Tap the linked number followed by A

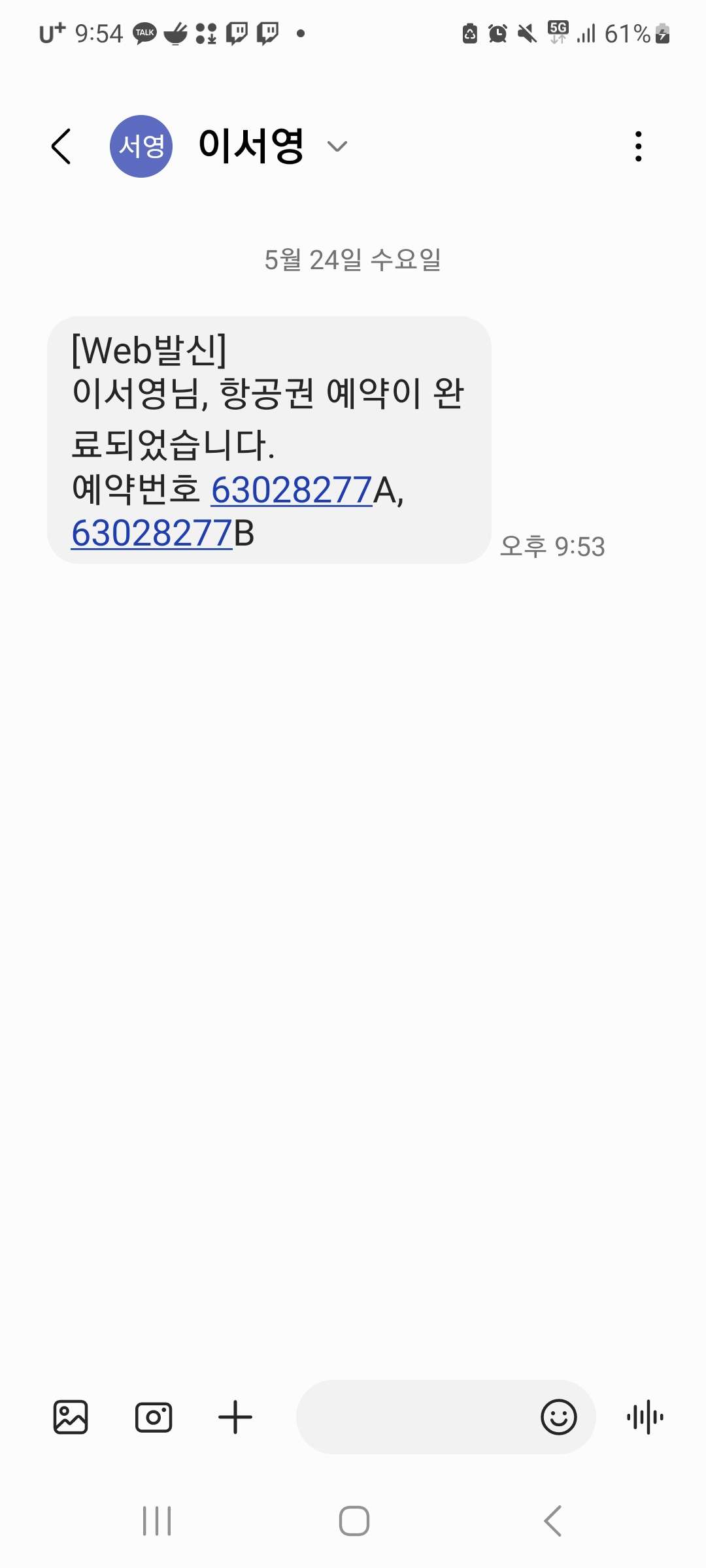pos(292,490)
